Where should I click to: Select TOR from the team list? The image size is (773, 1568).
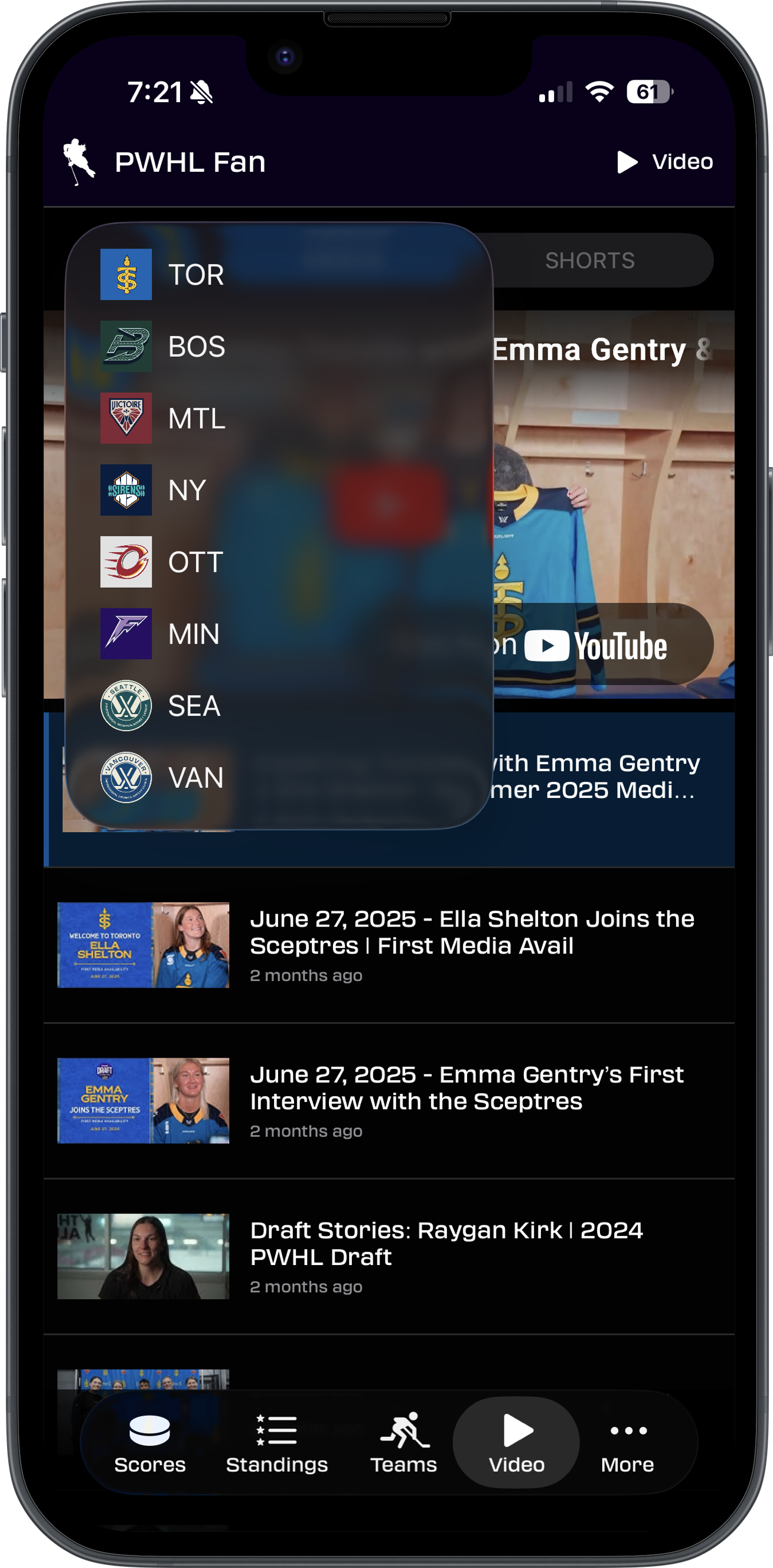pos(195,275)
